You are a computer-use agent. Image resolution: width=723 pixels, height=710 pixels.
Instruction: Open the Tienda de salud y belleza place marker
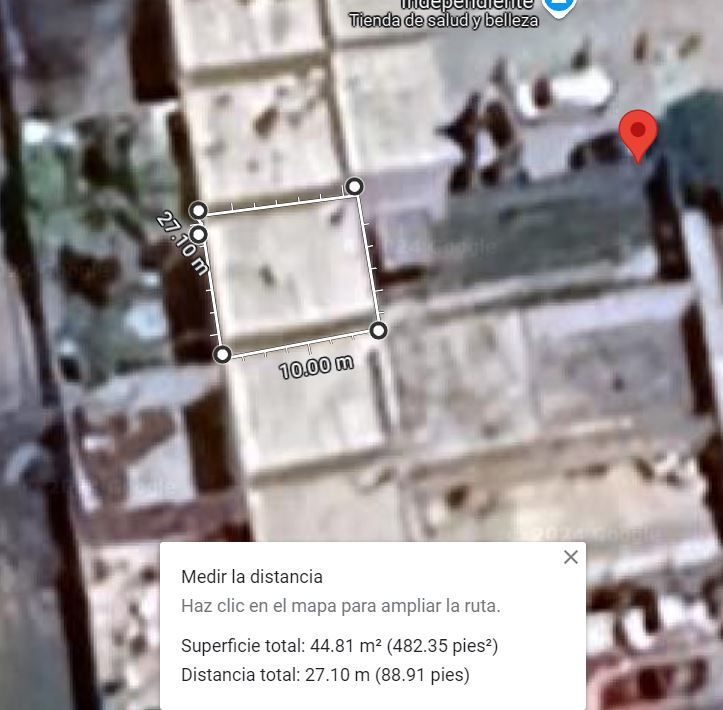point(558,7)
